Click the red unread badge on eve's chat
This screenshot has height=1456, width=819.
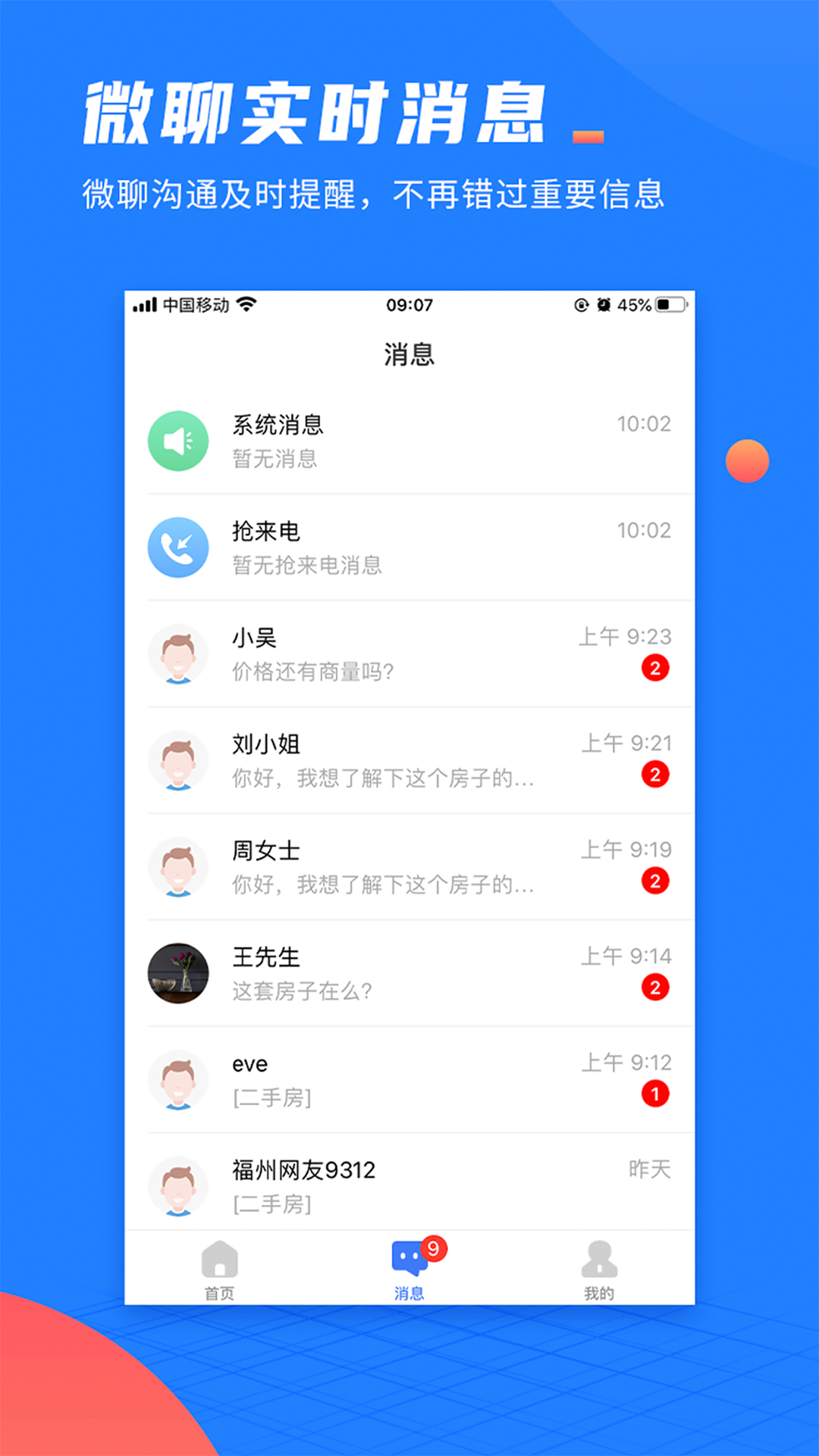point(656,1094)
